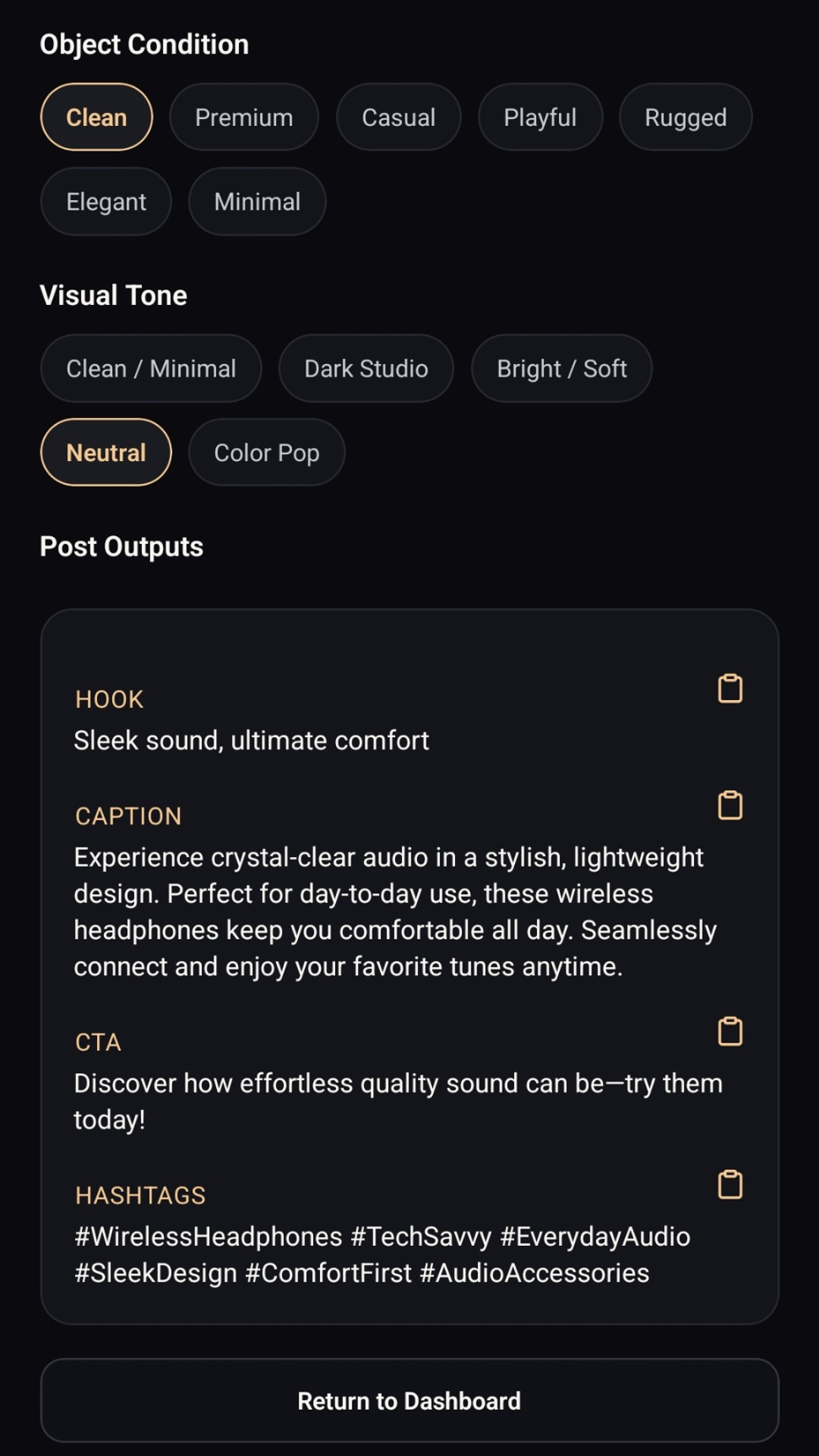Image resolution: width=819 pixels, height=1456 pixels.
Task: Click the #WirelessHeadphones hashtag text
Action: [x=209, y=1236]
